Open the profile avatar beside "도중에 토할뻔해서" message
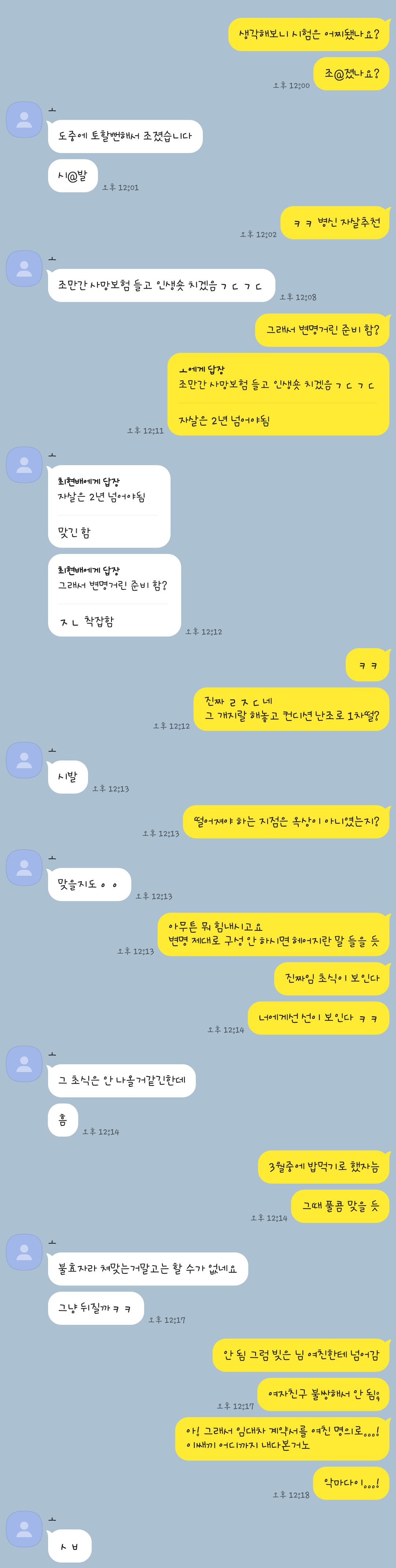 (x=24, y=120)
